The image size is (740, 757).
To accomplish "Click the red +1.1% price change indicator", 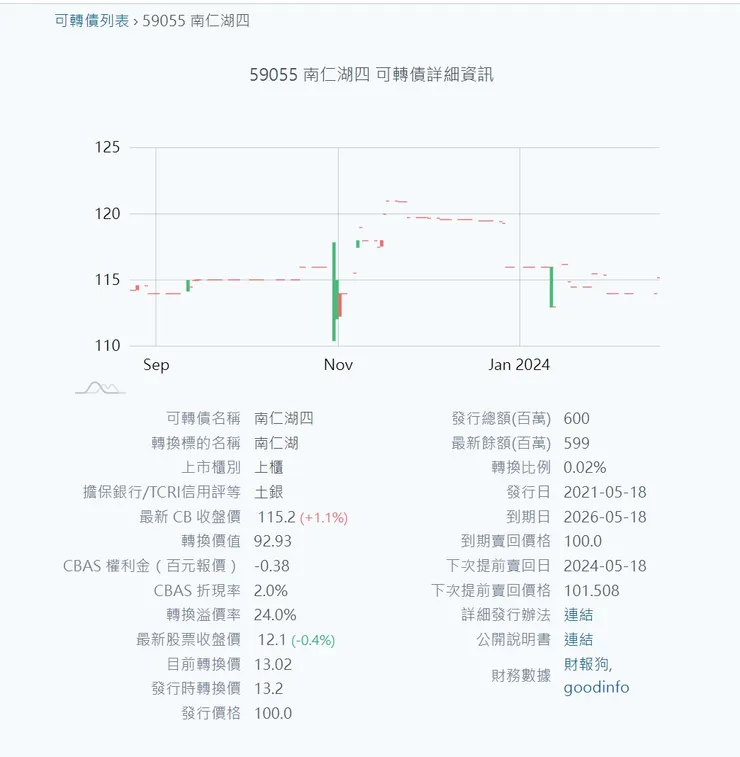I will pos(322,517).
